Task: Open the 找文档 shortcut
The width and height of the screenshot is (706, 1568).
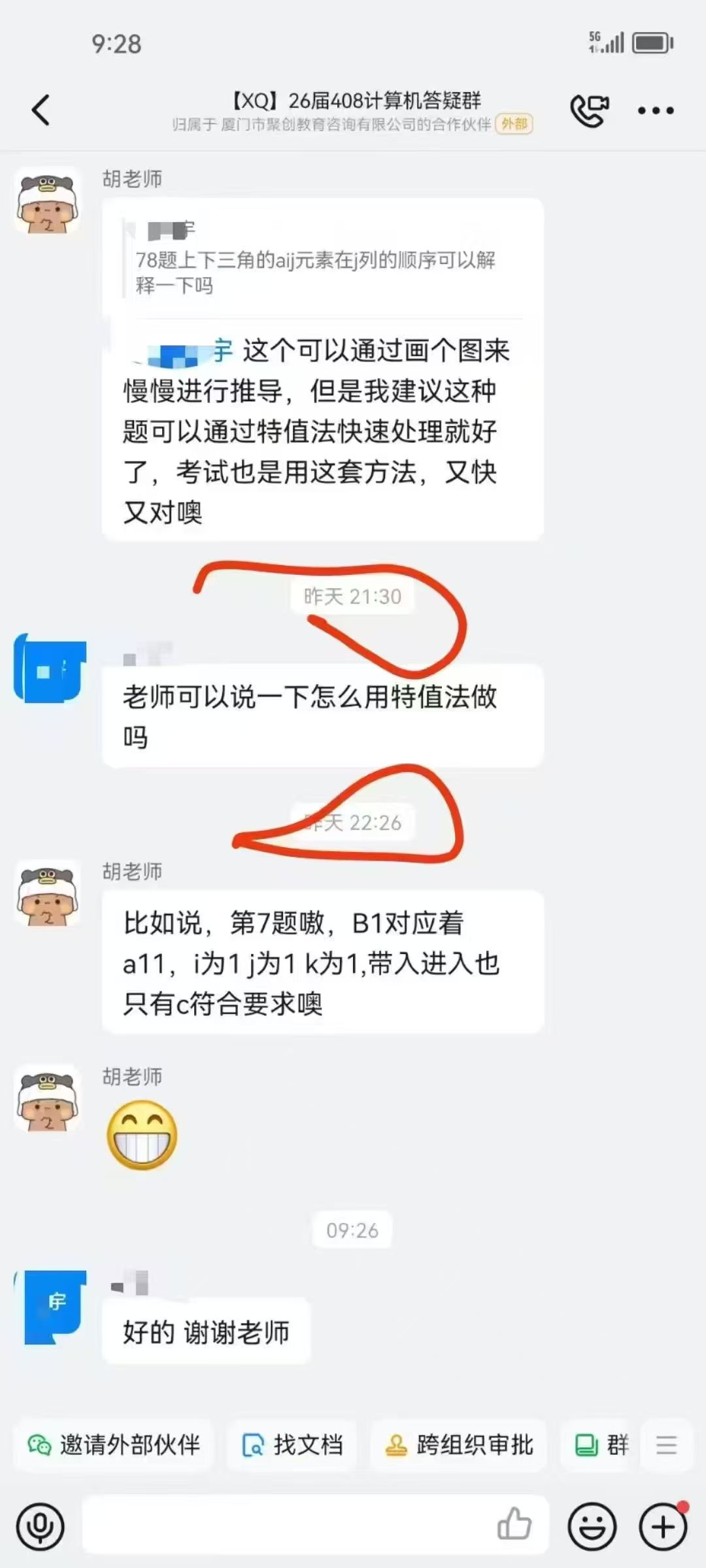Action: pos(292,1445)
